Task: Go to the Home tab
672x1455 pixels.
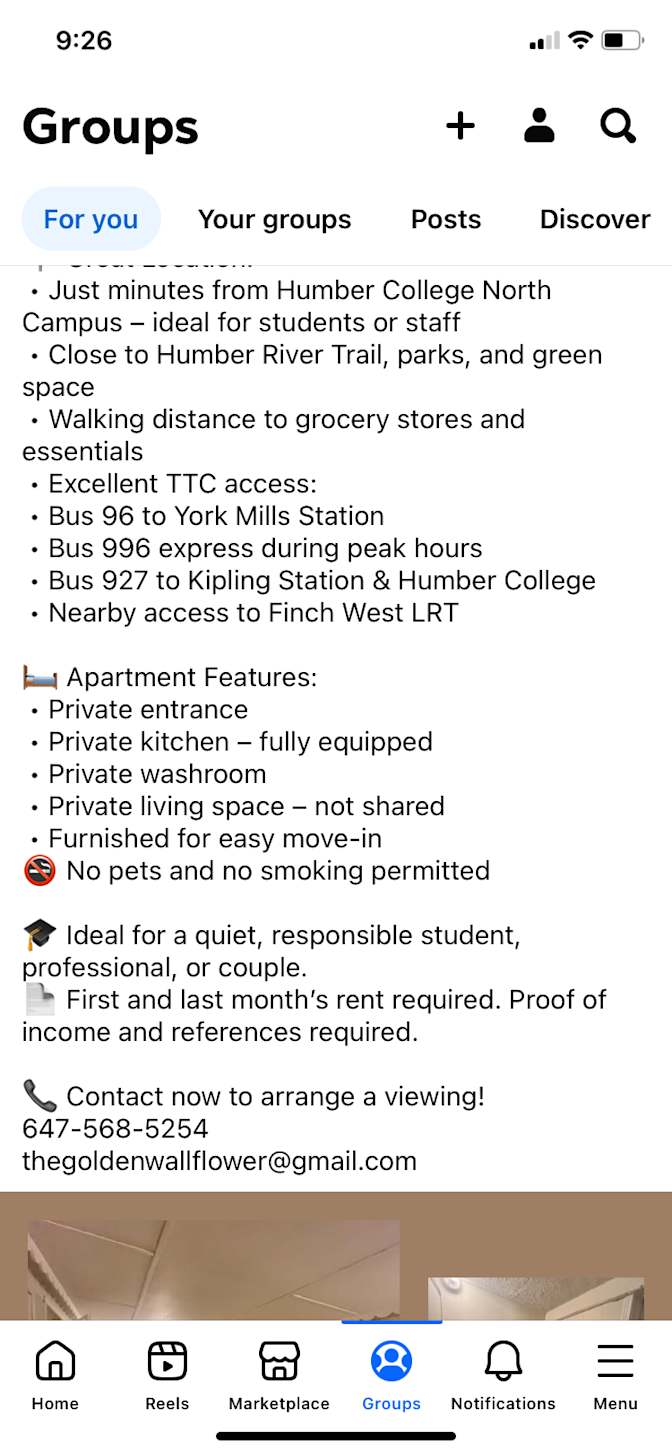Action: (x=55, y=1375)
